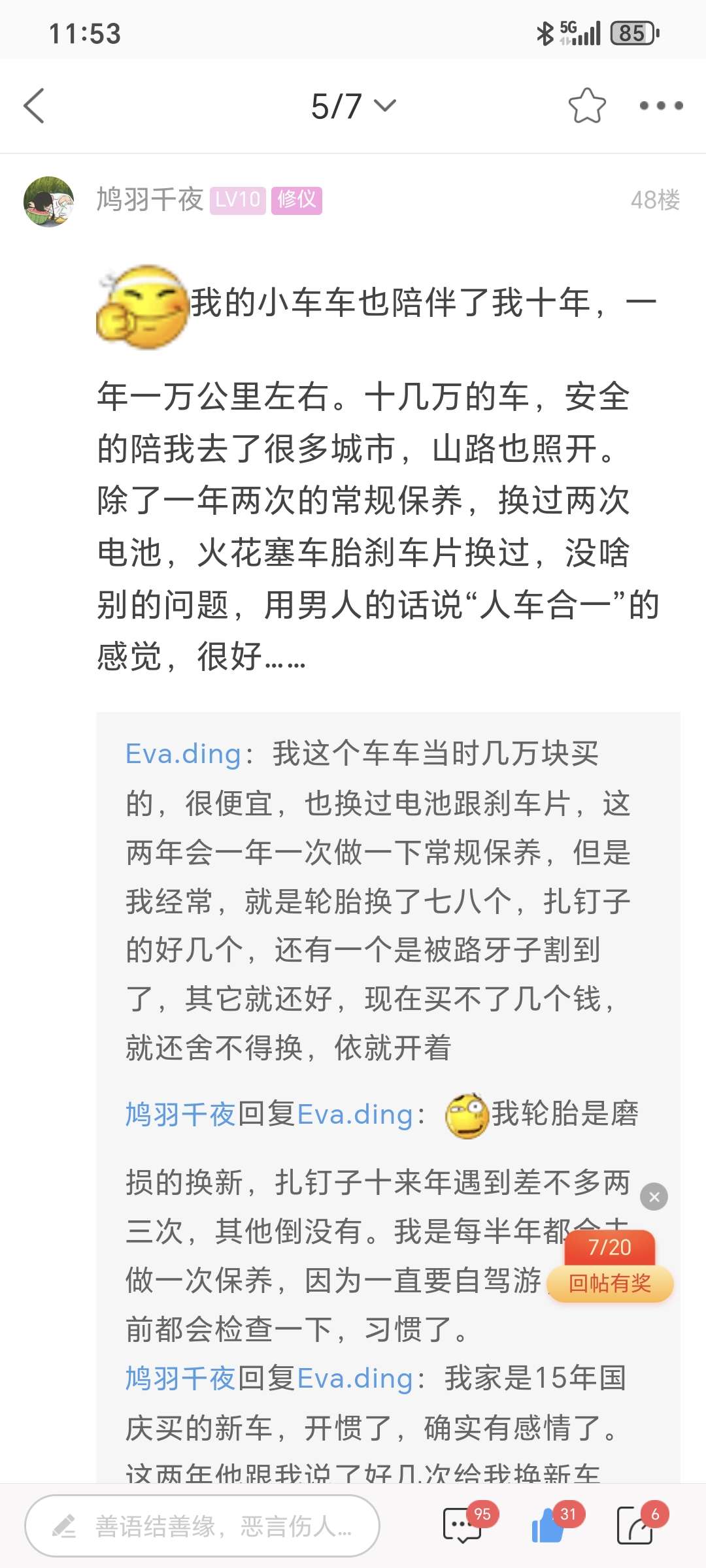Like the post with the thumbs-up icon
The height and width of the screenshot is (1568, 706).
click(548, 1526)
